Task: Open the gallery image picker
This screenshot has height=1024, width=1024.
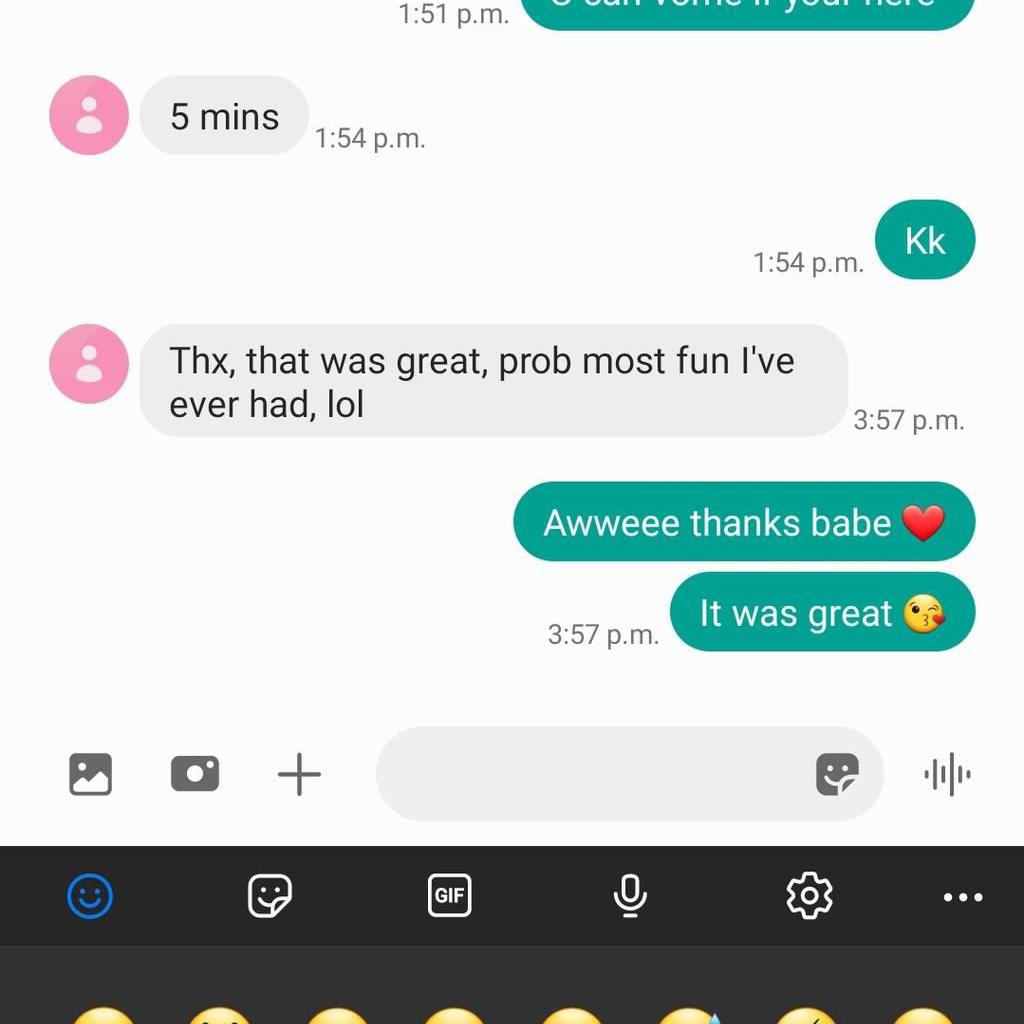Action: (x=90, y=774)
